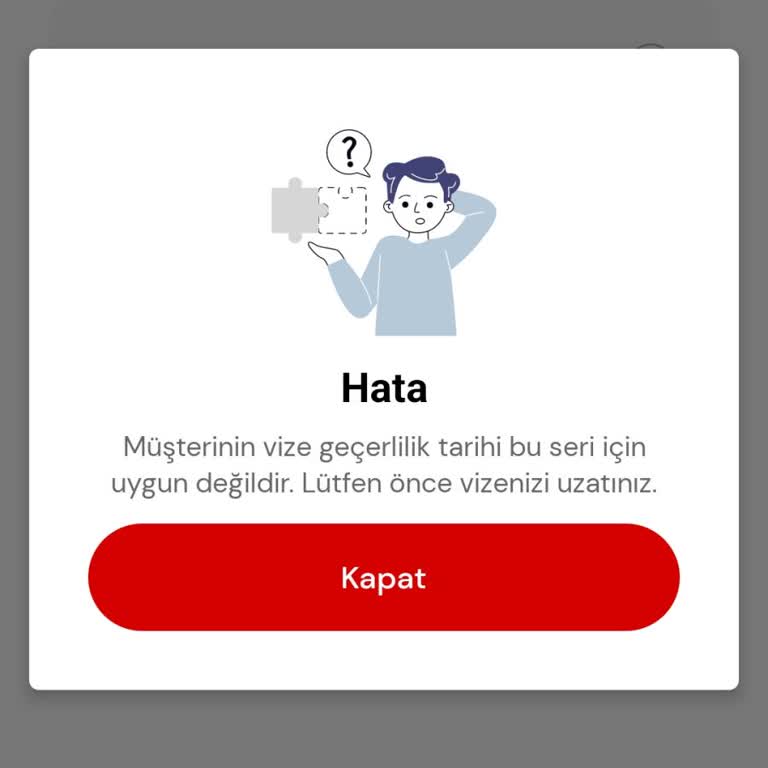Viewport: 768px width, 768px height.
Task: Dismiss the error dialog with Kapat
Action: [x=383, y=577]
